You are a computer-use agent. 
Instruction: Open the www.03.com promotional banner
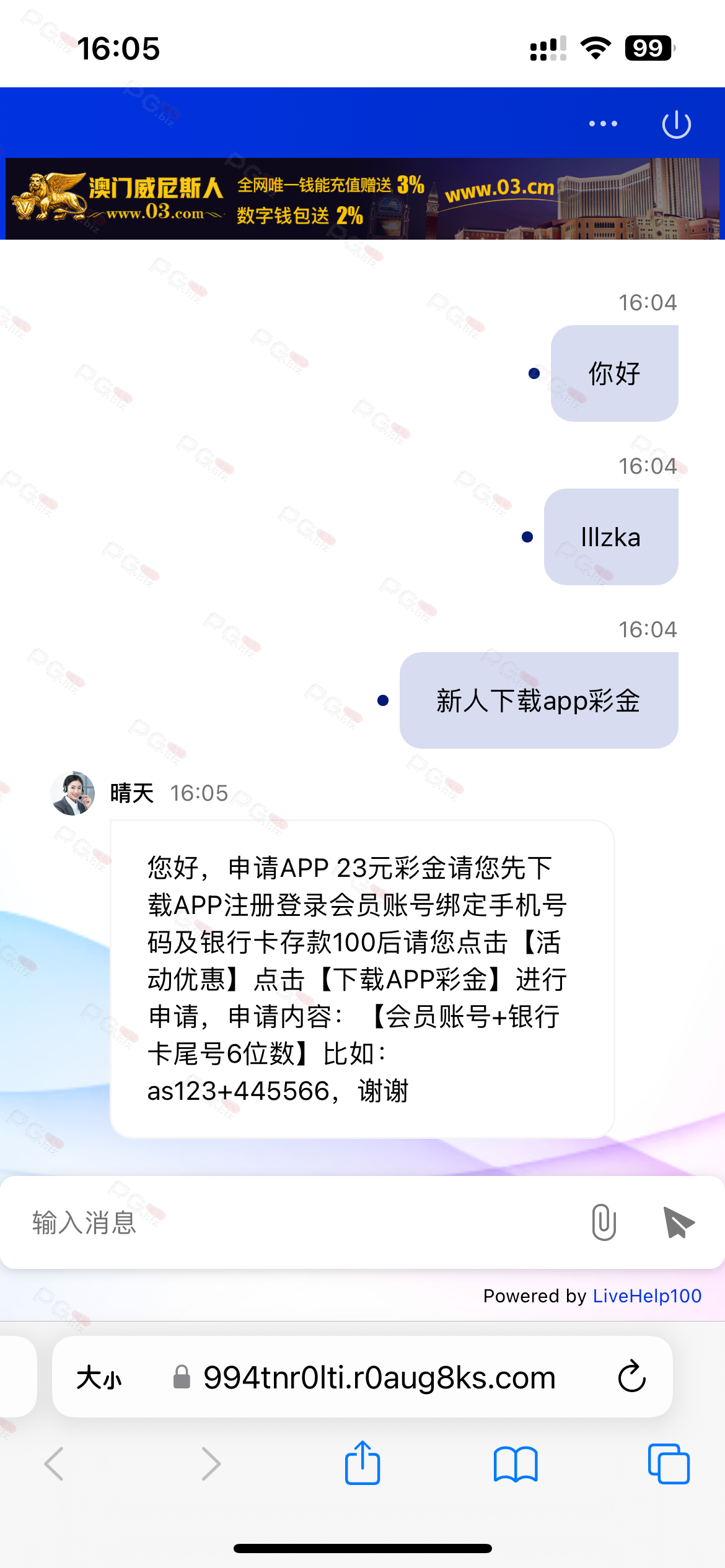362,199
